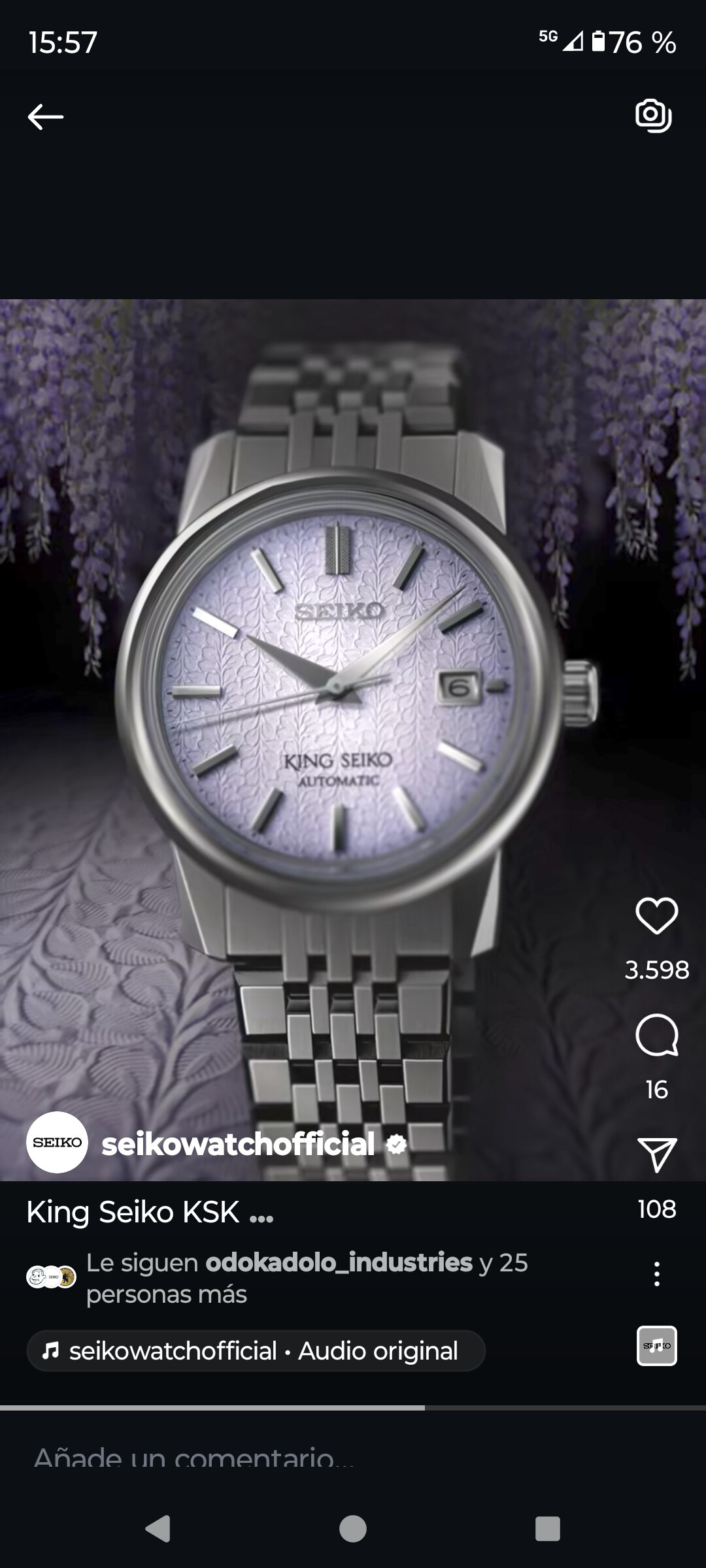
Task: View followers including odokadolo_industries
Action: [x=306, y=1278]
